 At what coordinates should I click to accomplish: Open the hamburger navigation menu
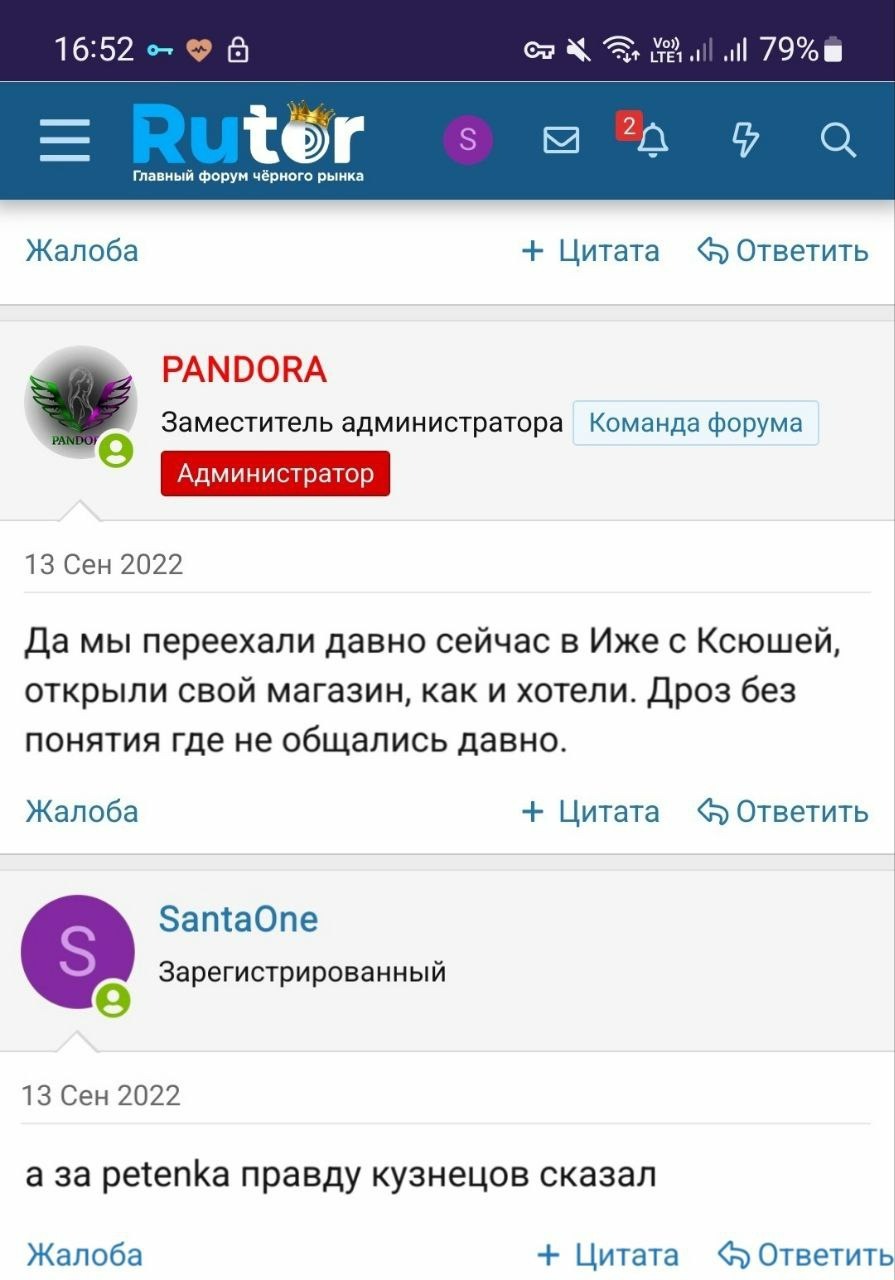pos(65,141)
